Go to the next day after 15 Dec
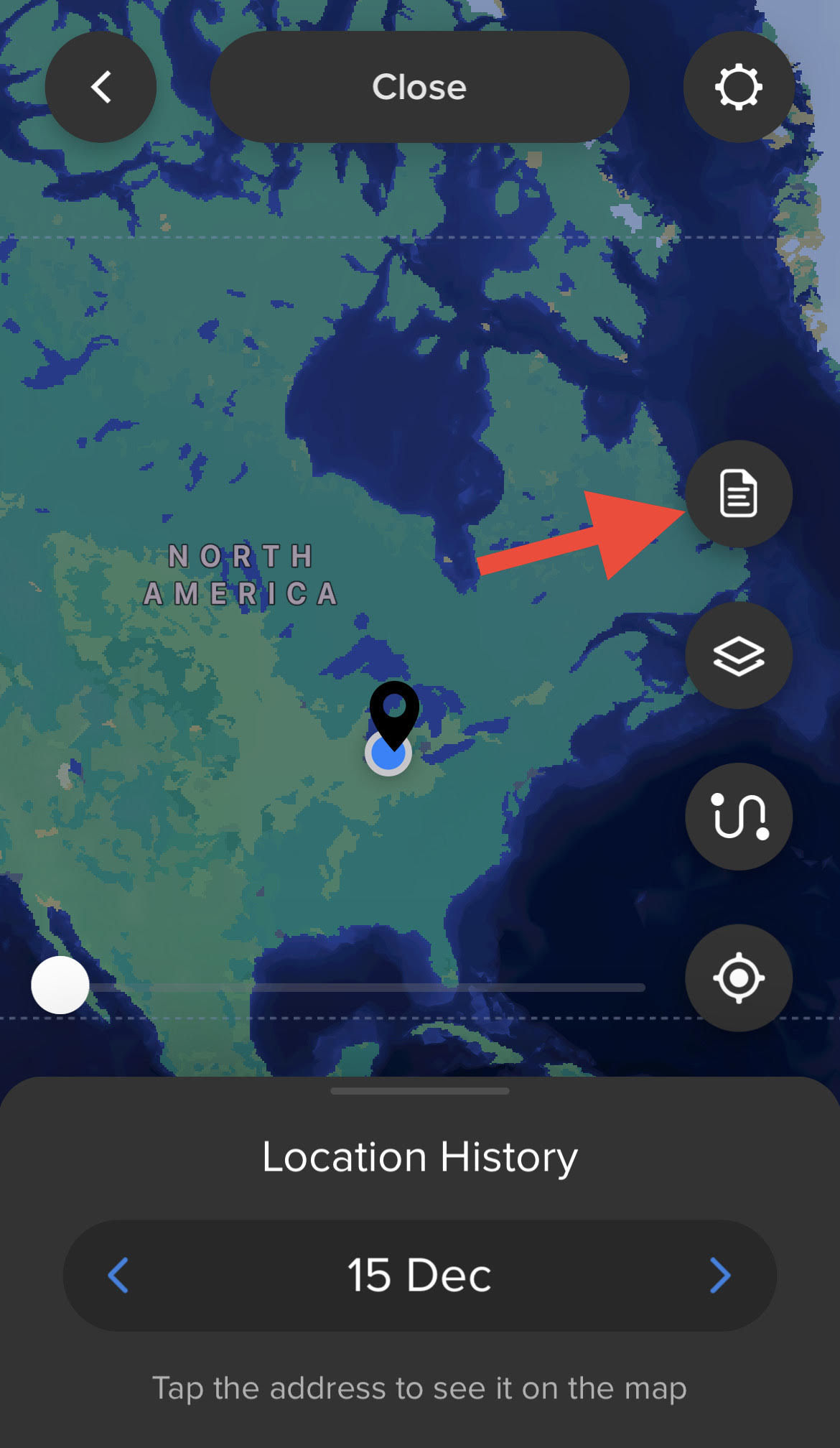The image size is (840, 1448). (x=720, y=1275)
